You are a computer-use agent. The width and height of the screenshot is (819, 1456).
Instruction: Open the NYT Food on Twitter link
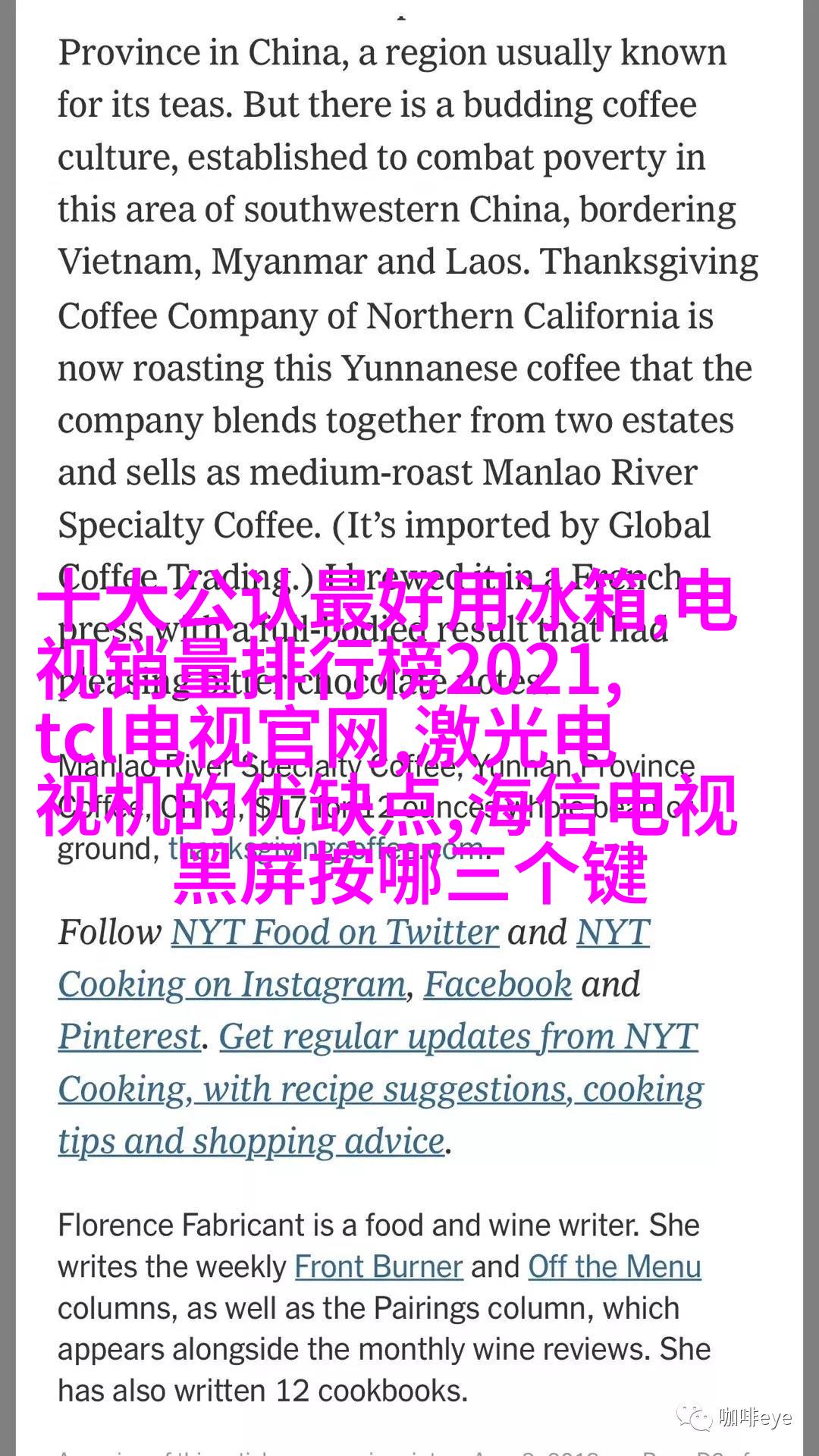pyautogui.click(x=334, y=932)
